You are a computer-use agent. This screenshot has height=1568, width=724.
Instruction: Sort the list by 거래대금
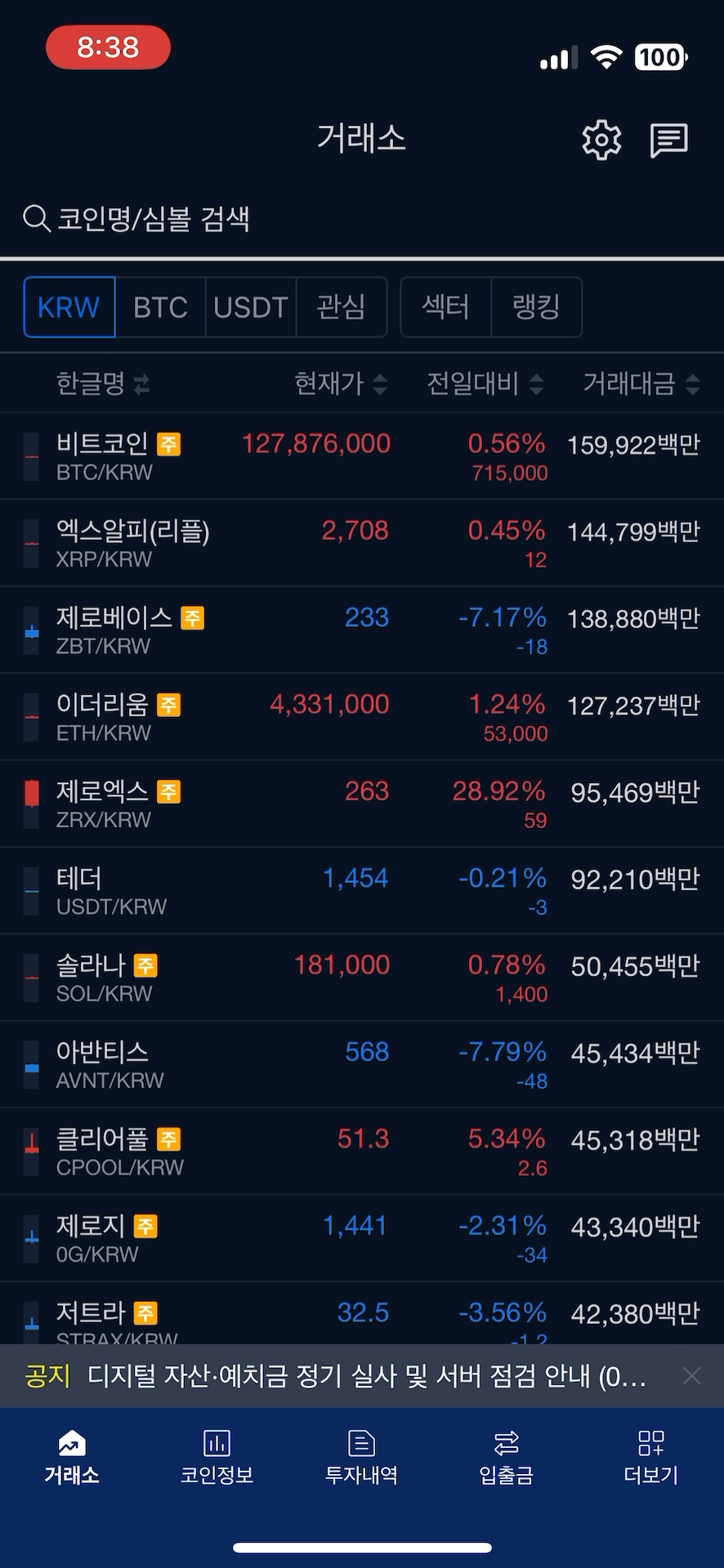pos(641,383)
